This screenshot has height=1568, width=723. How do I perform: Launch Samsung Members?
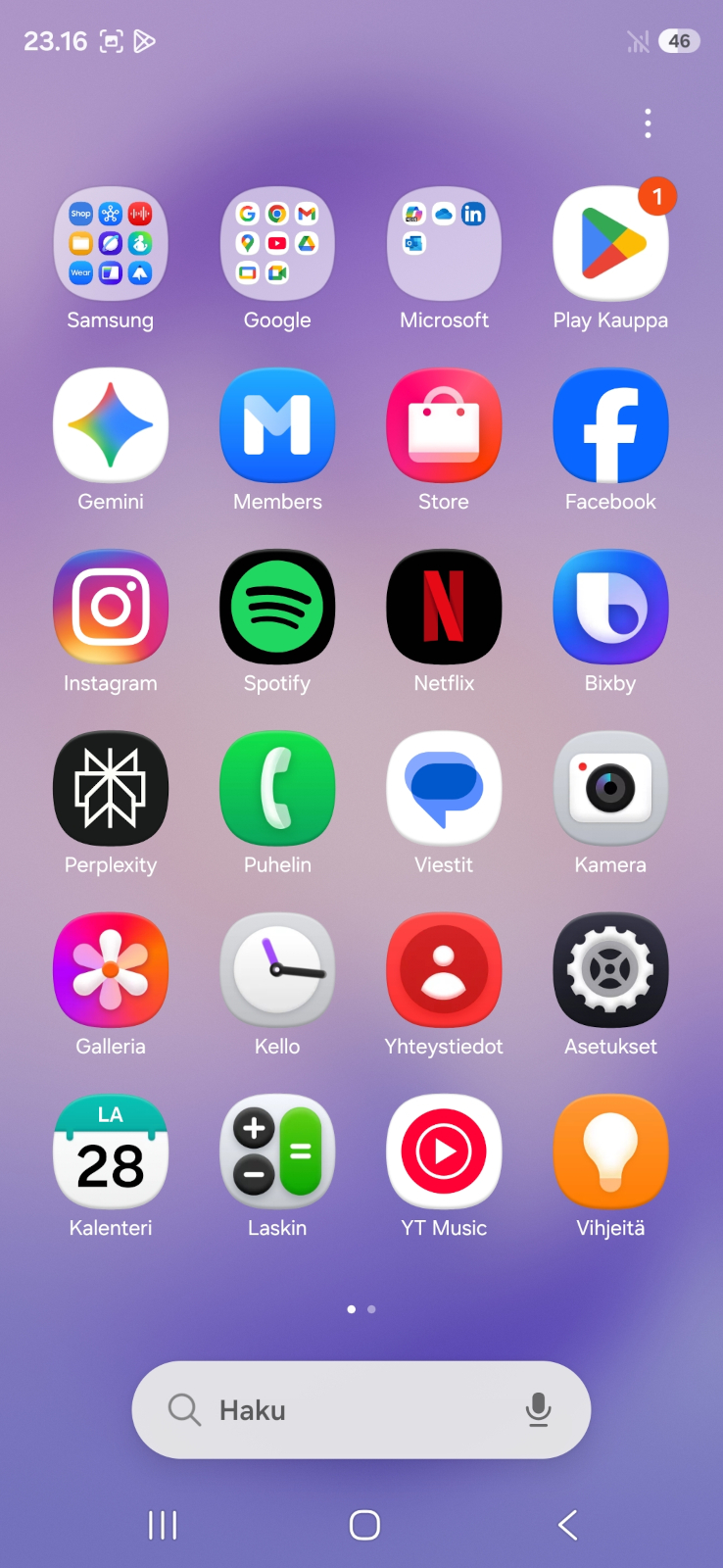[x=277, y=425]
